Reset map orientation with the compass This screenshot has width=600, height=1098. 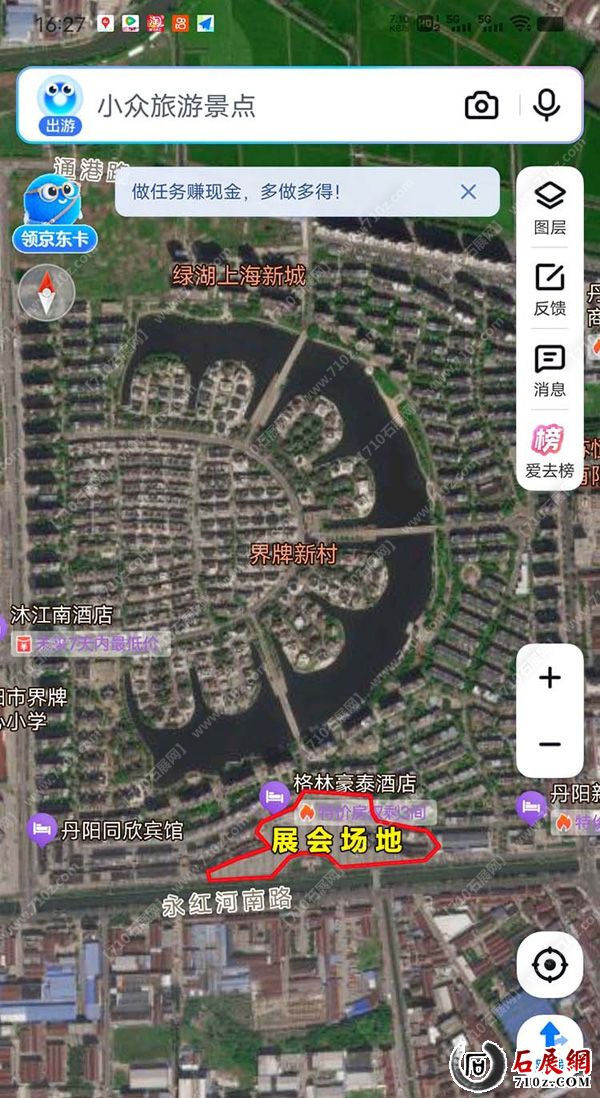click(46, 292)
